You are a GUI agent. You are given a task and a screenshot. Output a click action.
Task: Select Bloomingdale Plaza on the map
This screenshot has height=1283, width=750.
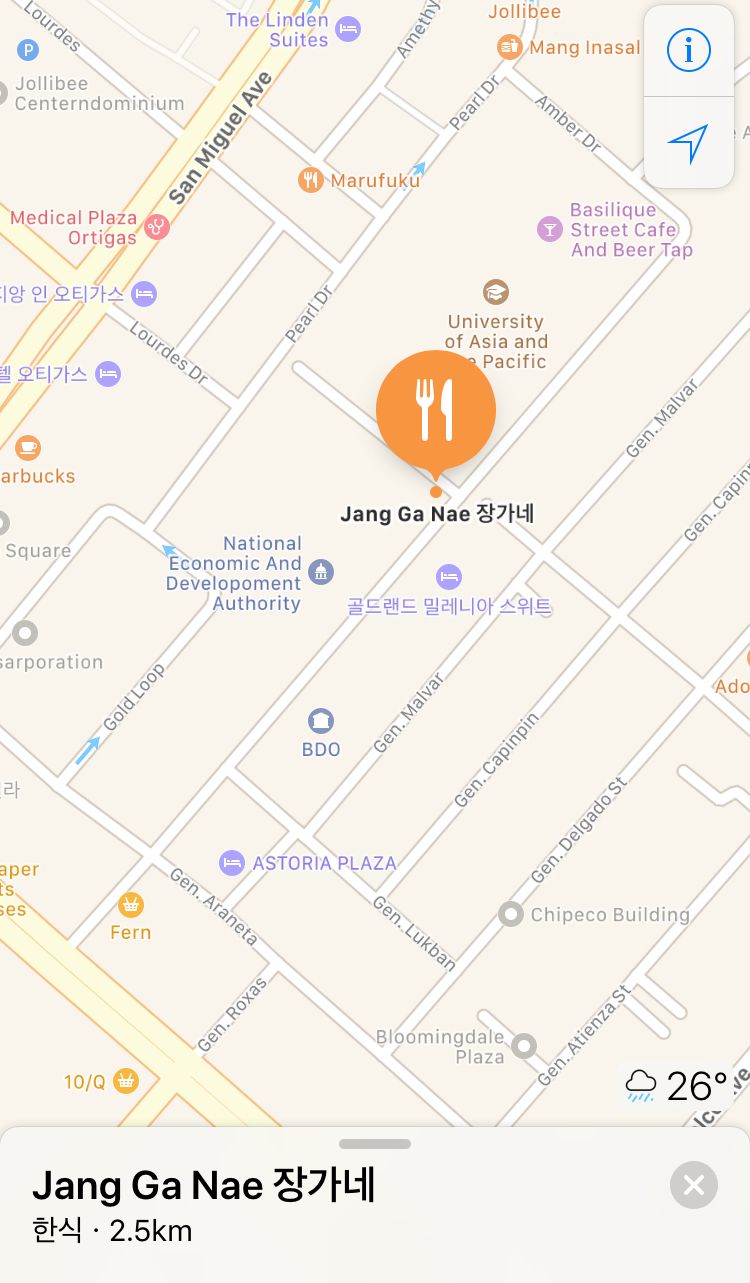pos(524,1046)
